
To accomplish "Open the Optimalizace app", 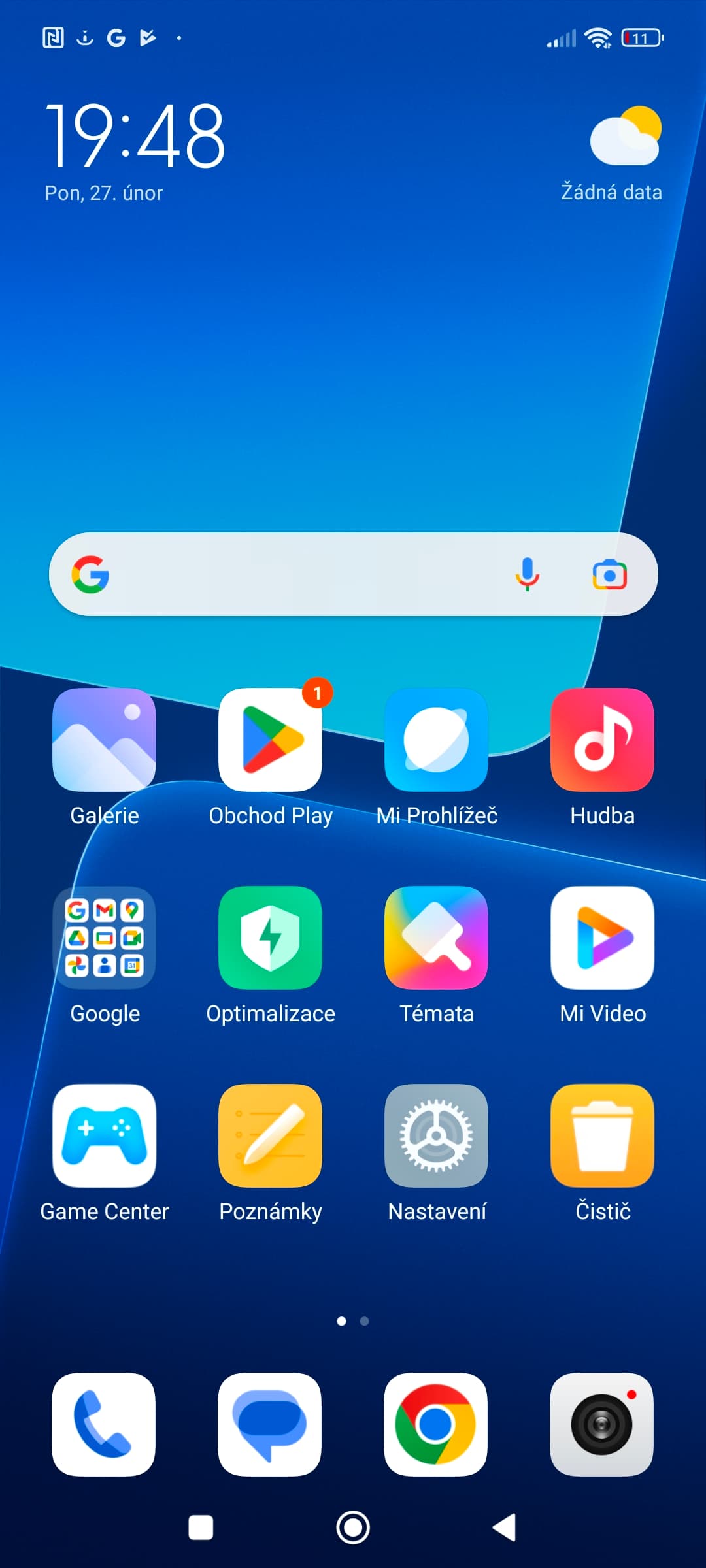I will (270, 938).
